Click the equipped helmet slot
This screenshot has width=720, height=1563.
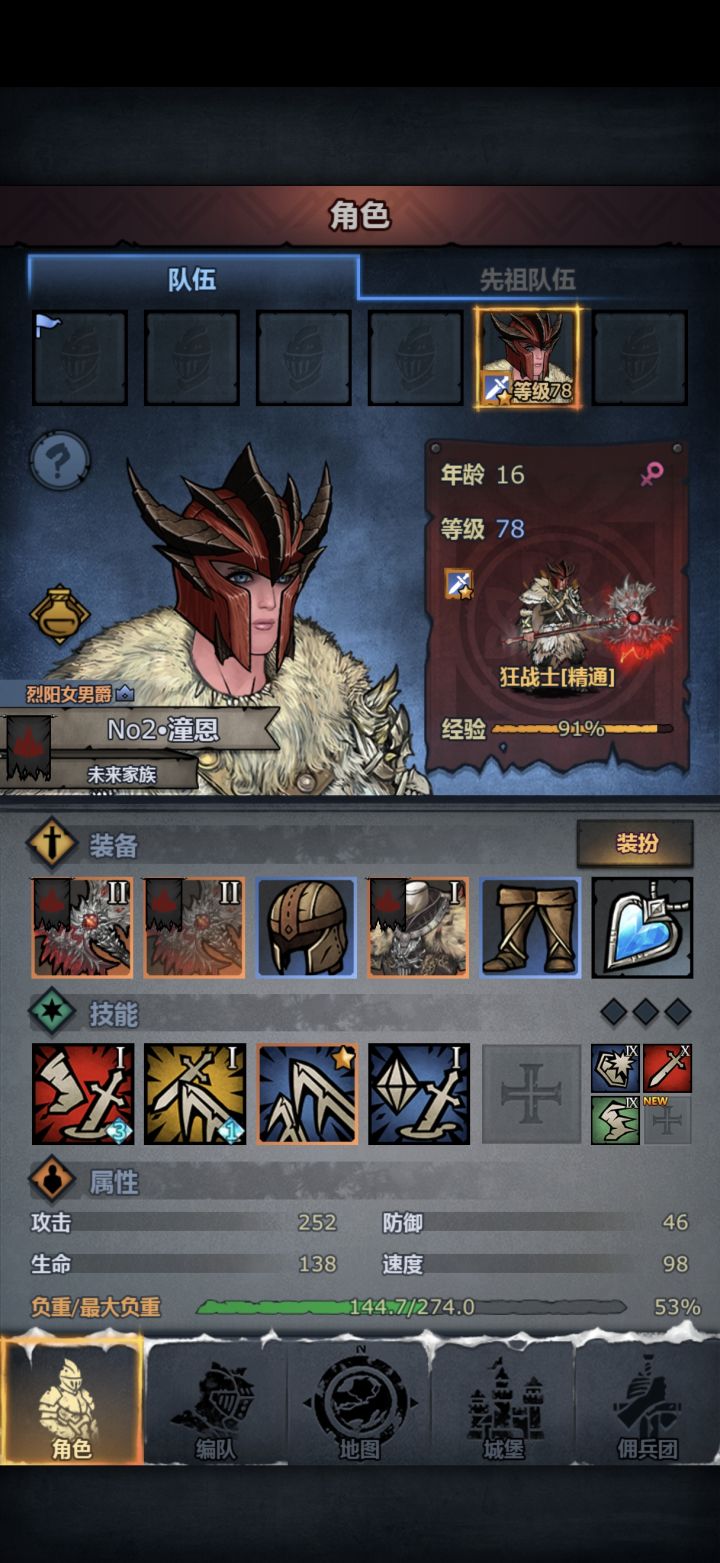(306, 926)
